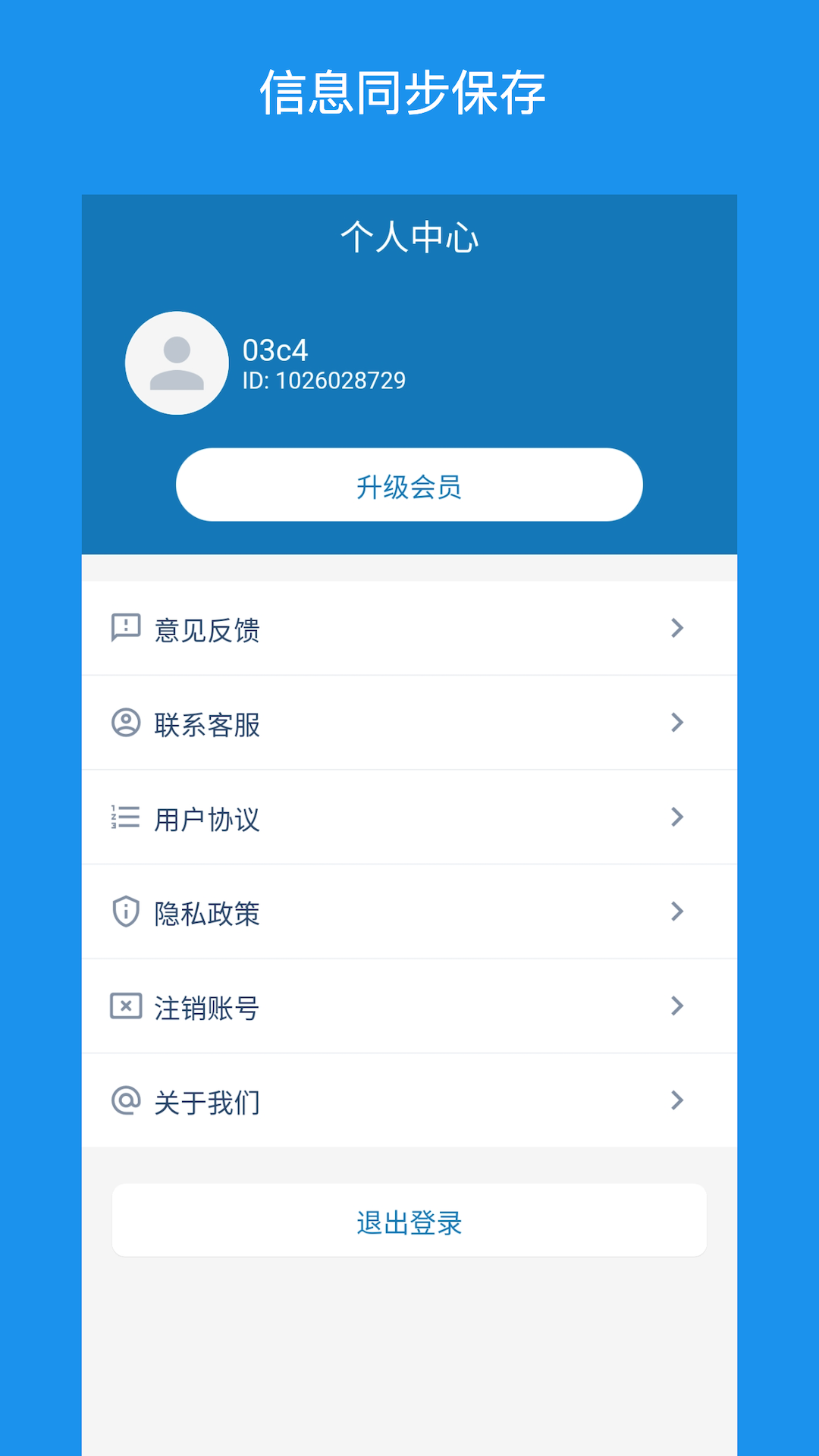Image resolution: width=819 pixels, height=1456 pixels.
Task: Open 关于我们 with its chevron
Action: [x=676, y=1100]
